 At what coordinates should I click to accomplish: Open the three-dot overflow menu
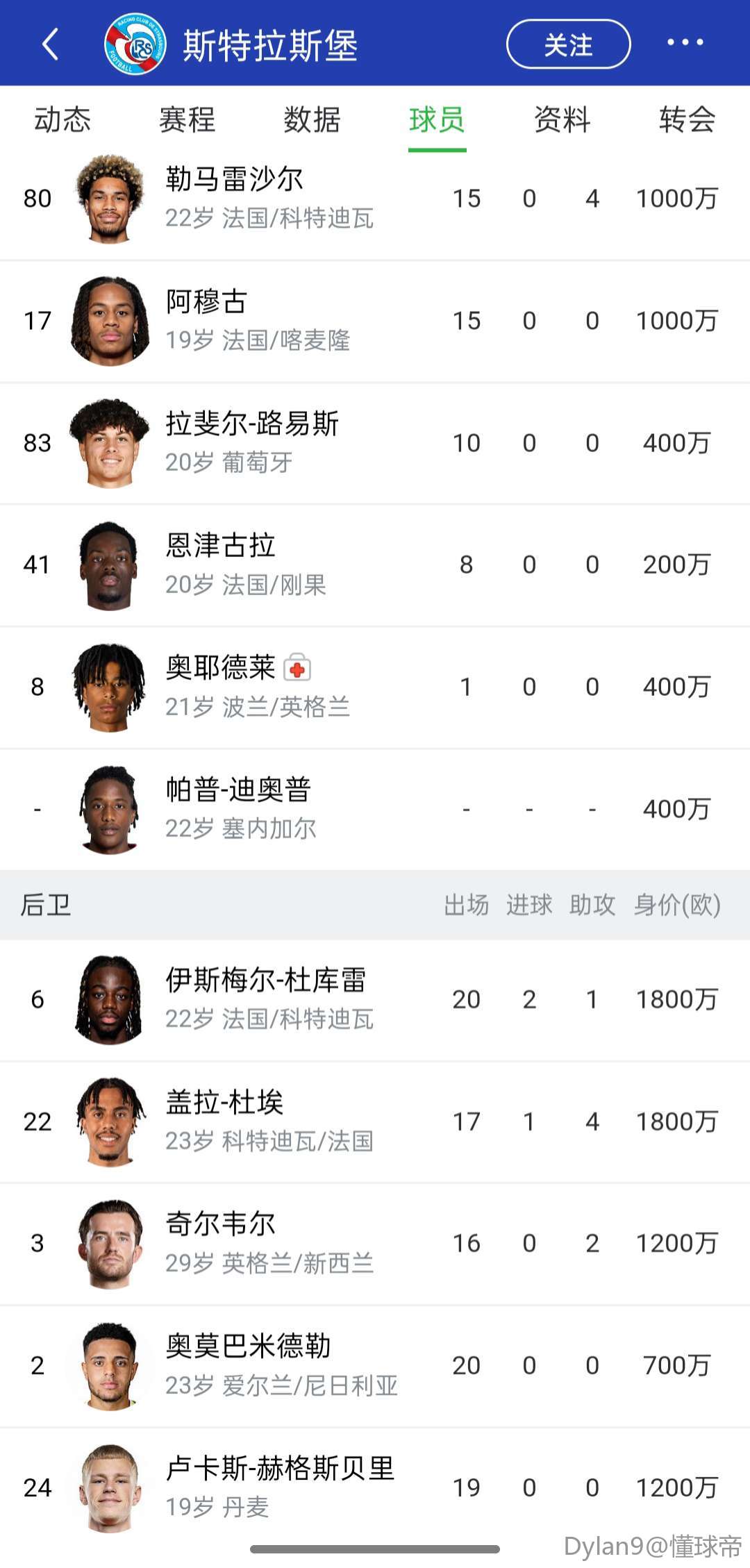coord(685,43)
